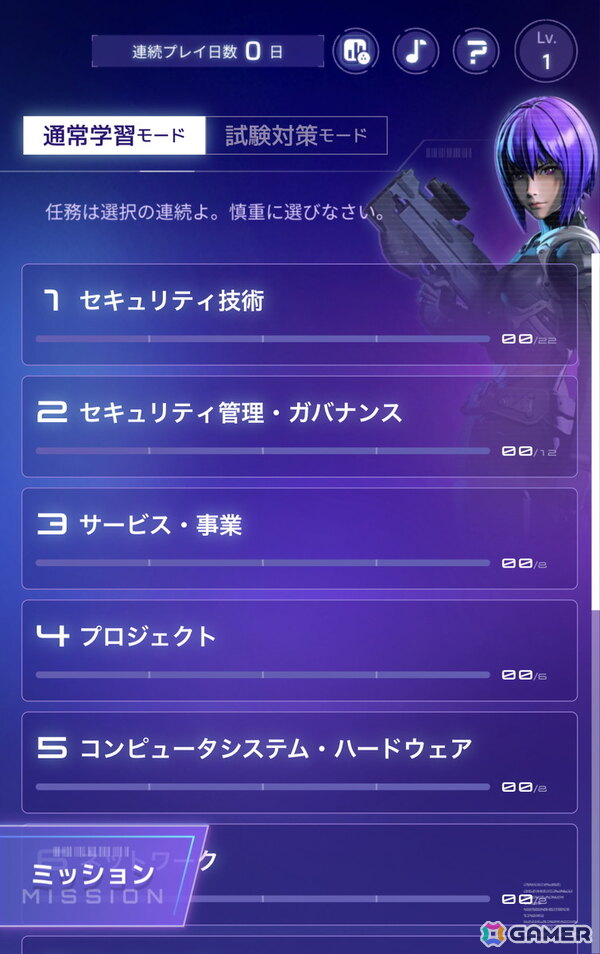The image size is (600, 954).
Task: Toggle the music note sound icon
Action: click(416, 51)
